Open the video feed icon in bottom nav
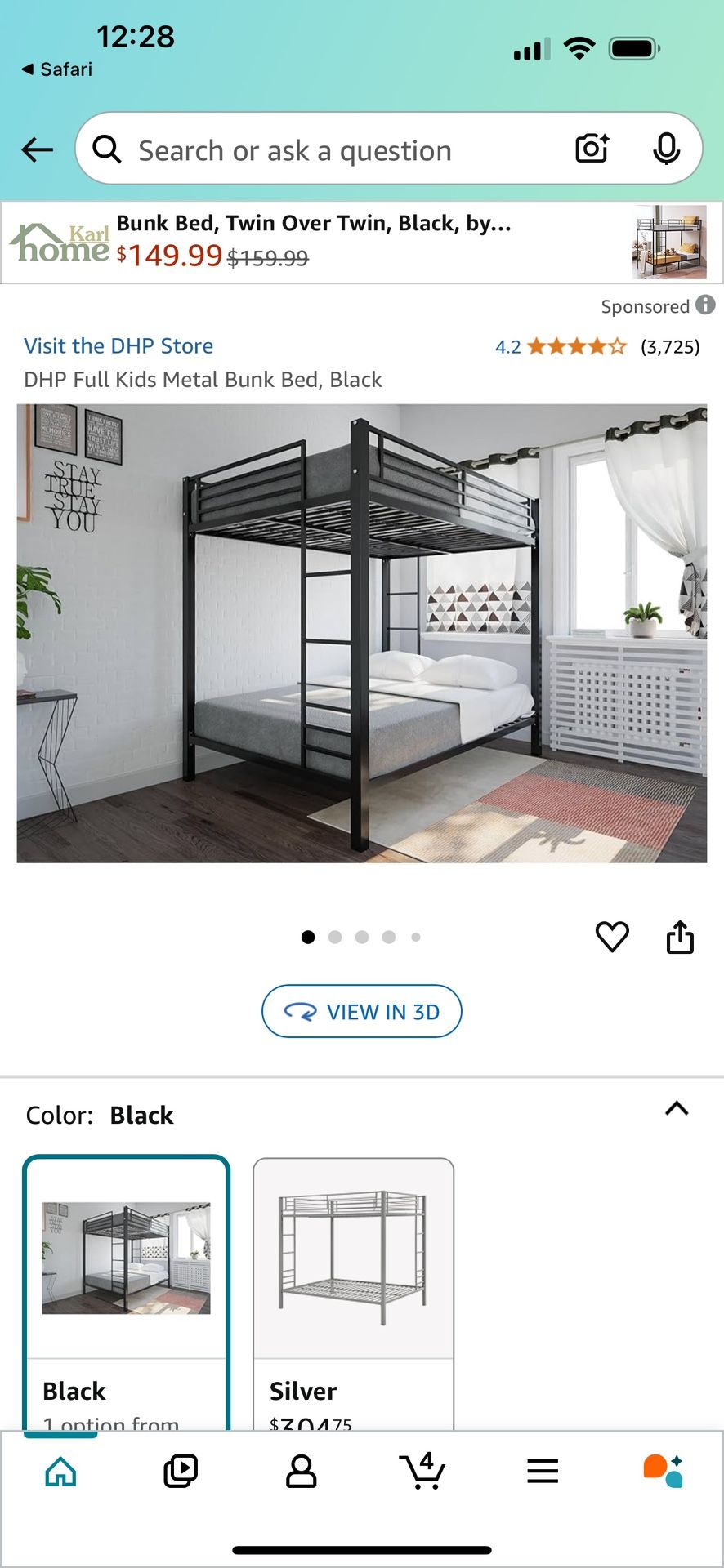Viewport: 724px width, 1568px height. pyautogui.click(x=181, y=1470)
